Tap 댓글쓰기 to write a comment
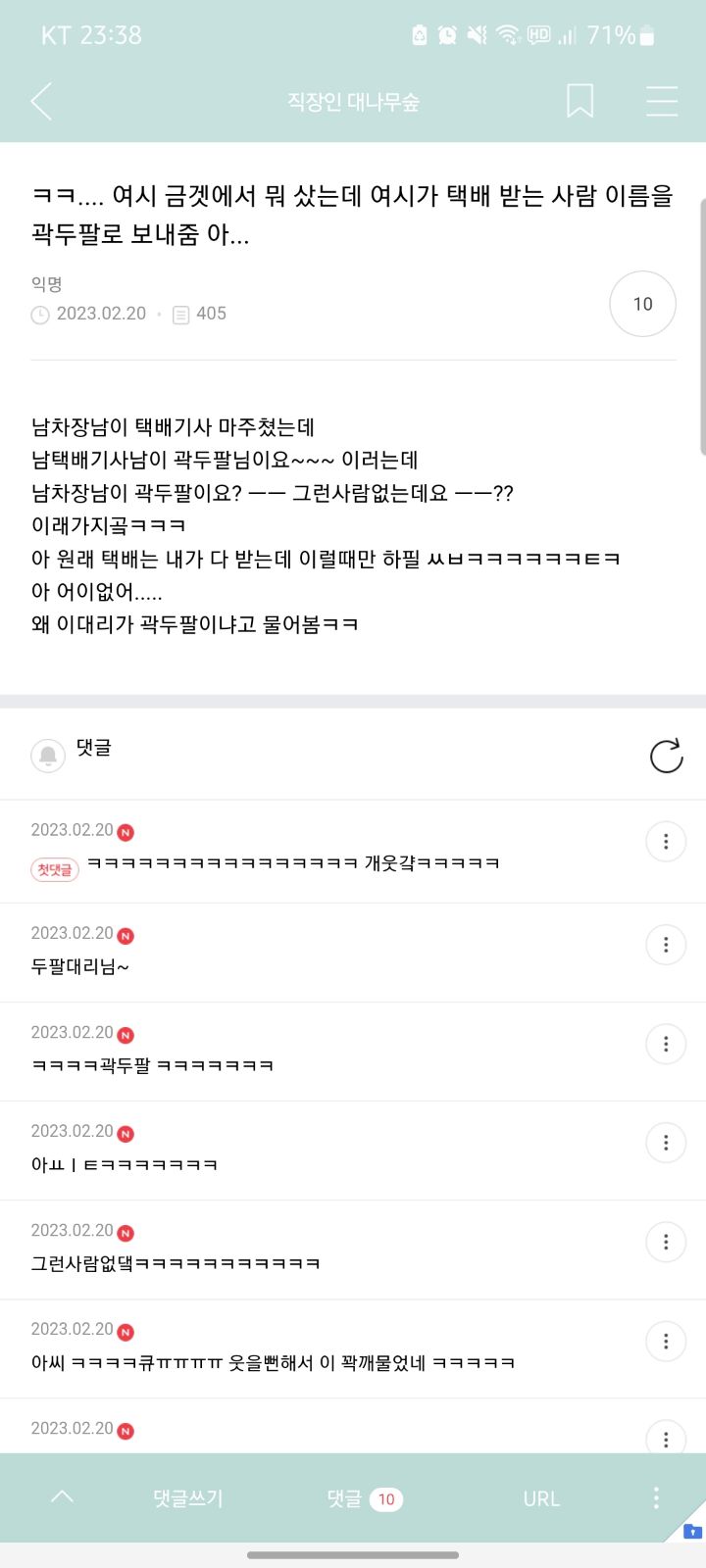This screenshot has width=706, height=1568. click(x=188, y=1498)
